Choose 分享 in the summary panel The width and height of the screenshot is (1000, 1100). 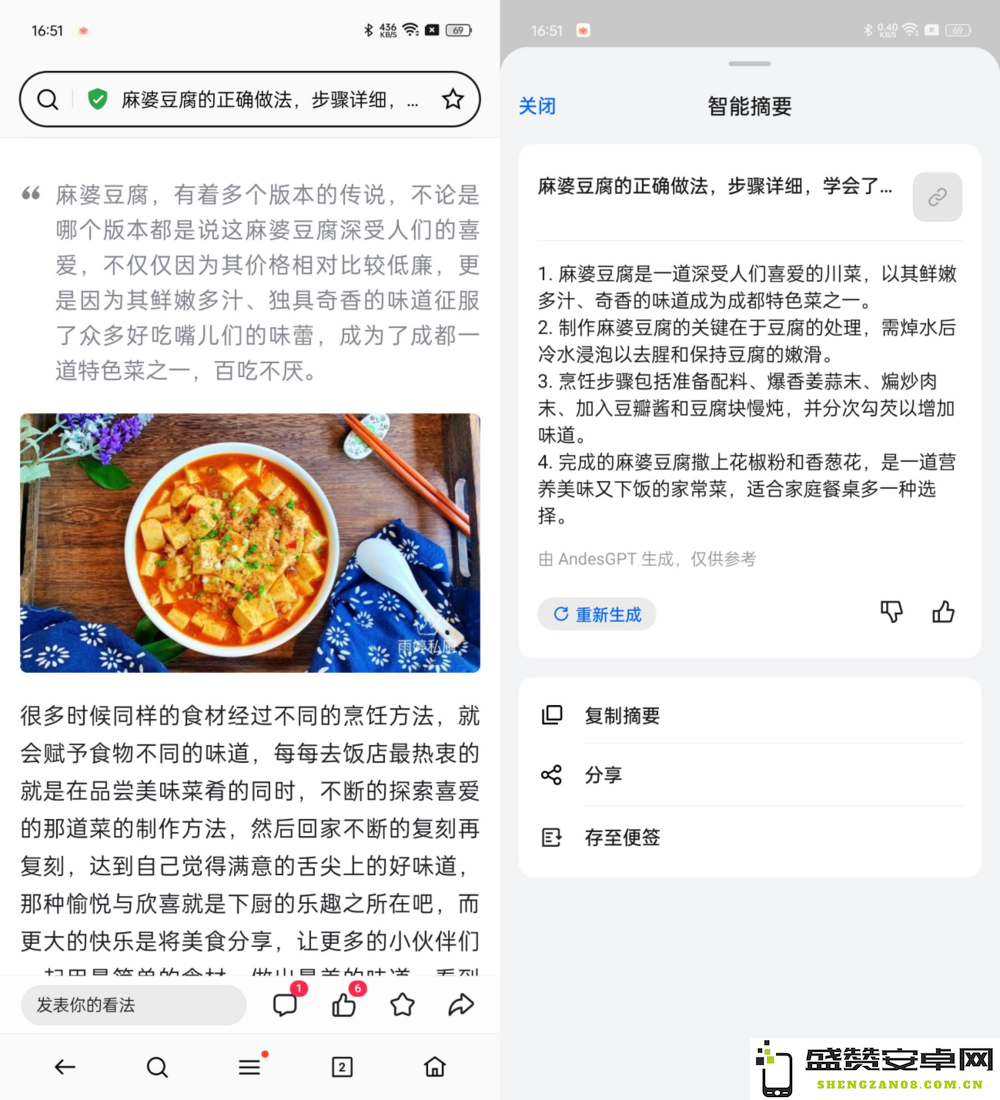coord(603,775)
